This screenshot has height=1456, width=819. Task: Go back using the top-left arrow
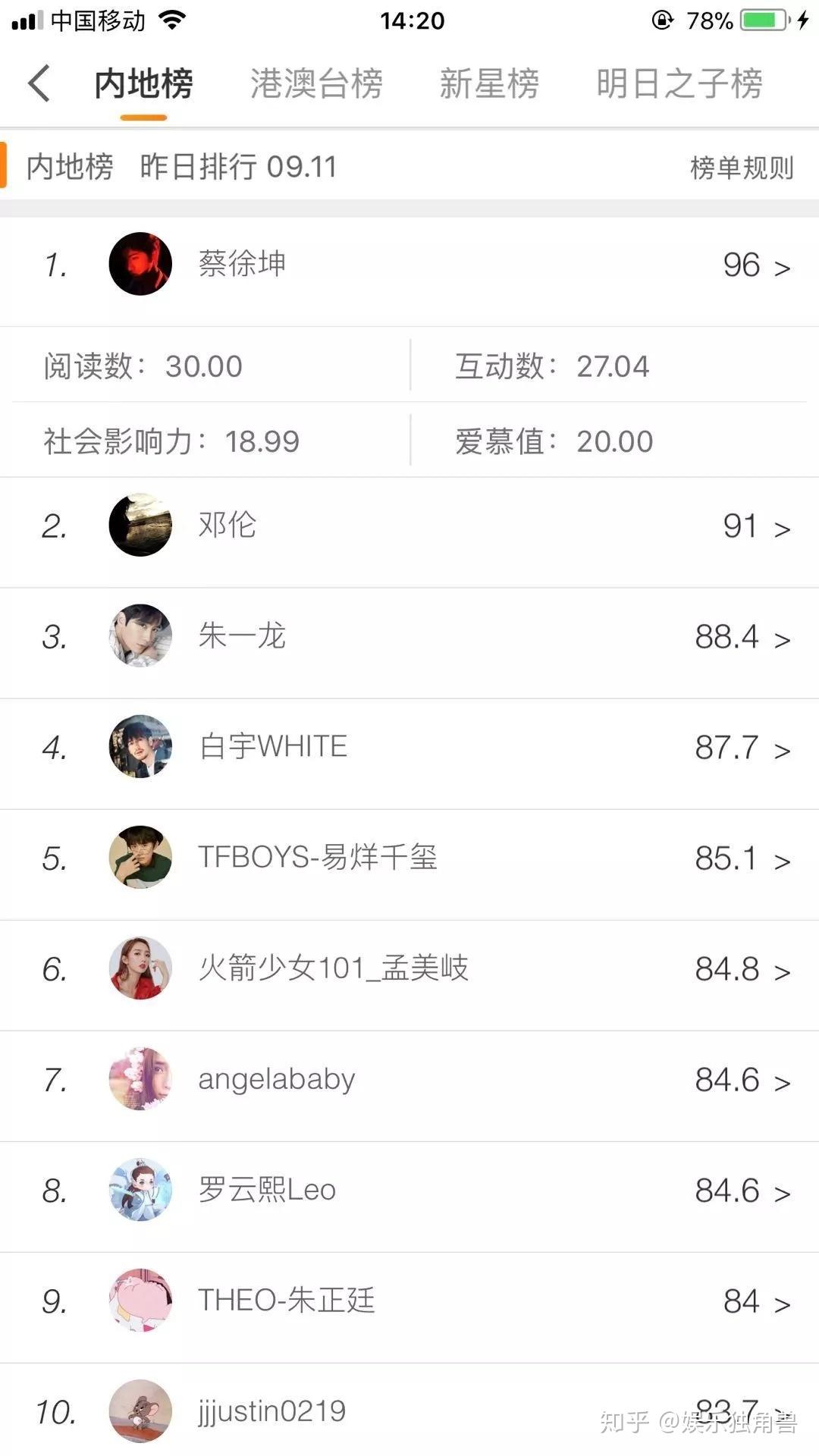tap(39, 83)
